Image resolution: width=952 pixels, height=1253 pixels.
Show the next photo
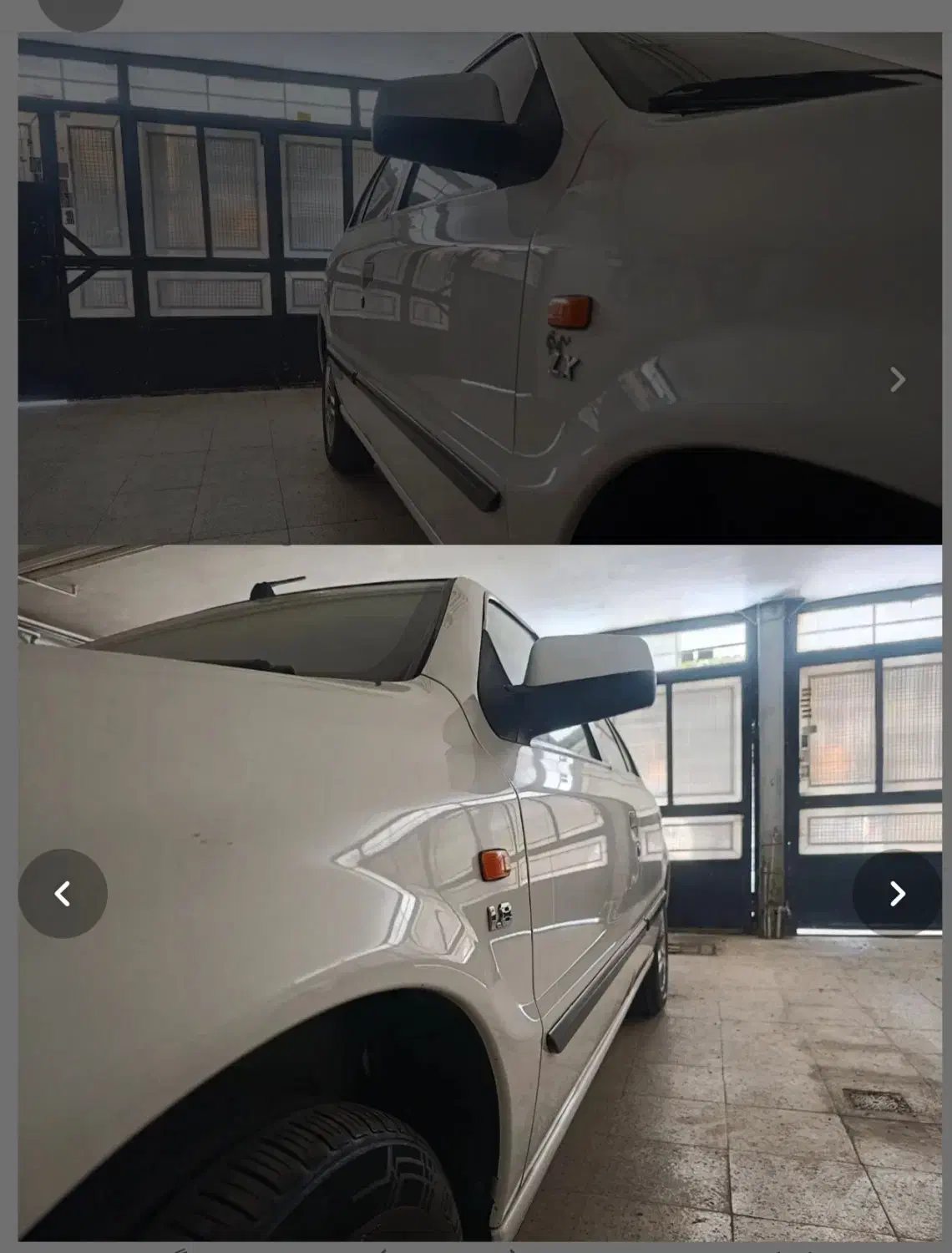tap(896, 894)
